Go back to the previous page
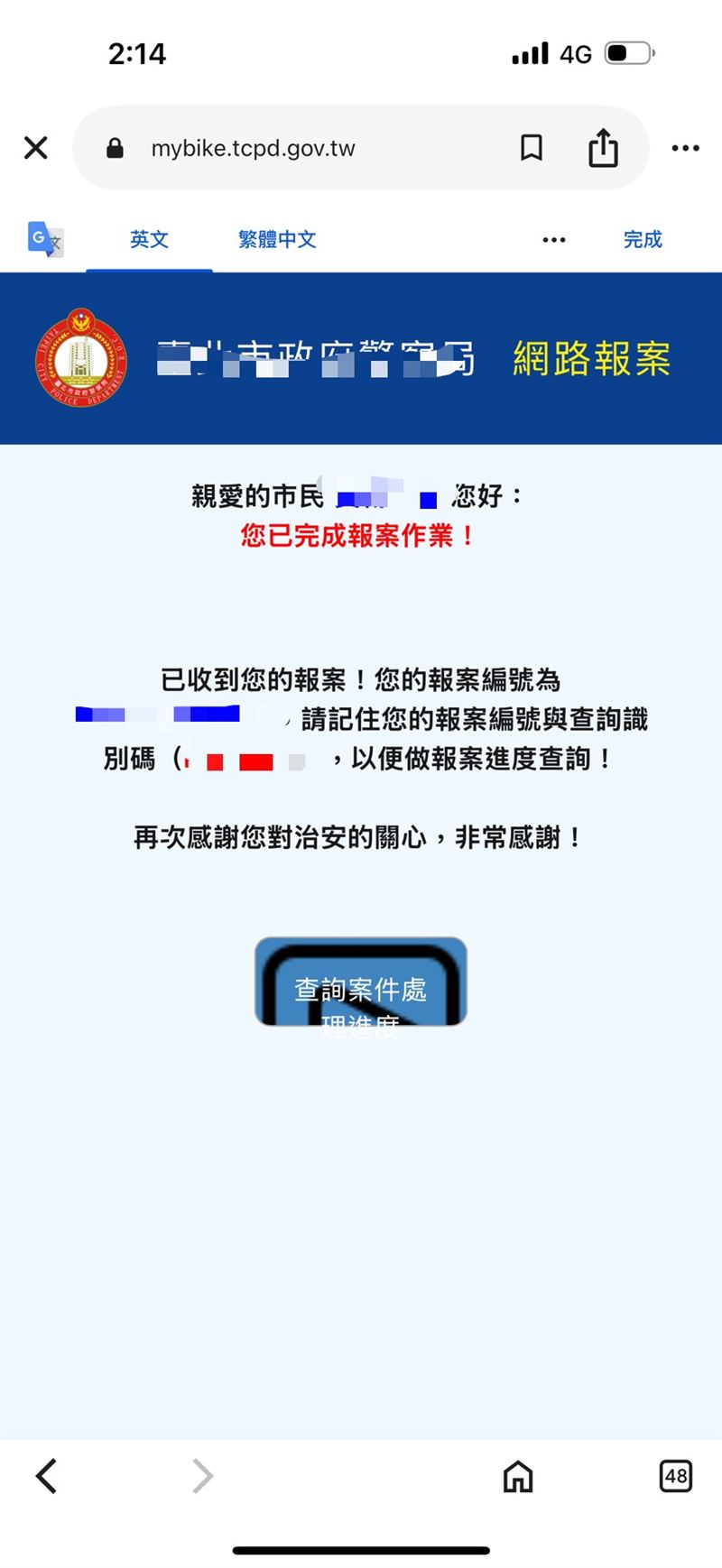 click(46, 1476)
